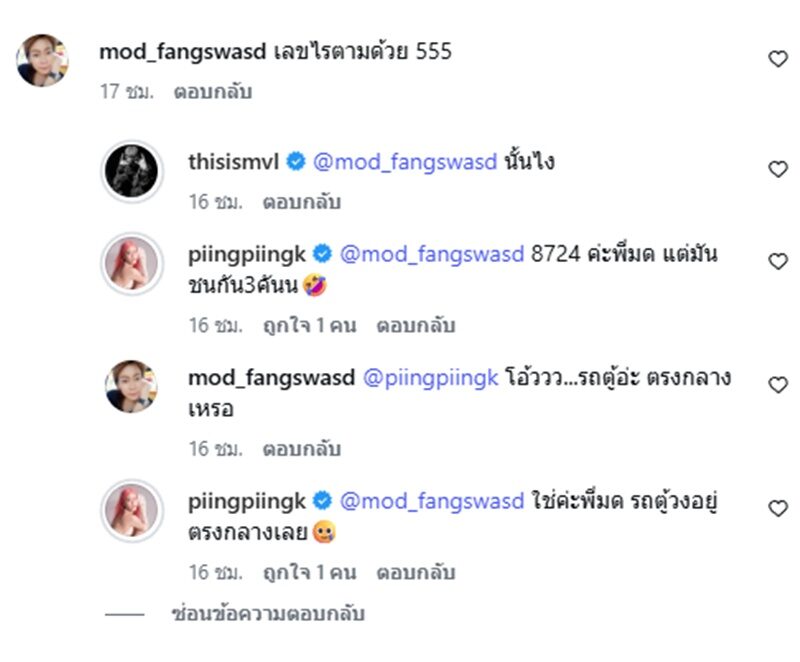The height and width of the screenshot is (662, 800).
Task: Open mod_fangswasd's avatar on top comment
Action: pyautogui.click(x=43, y=61)
